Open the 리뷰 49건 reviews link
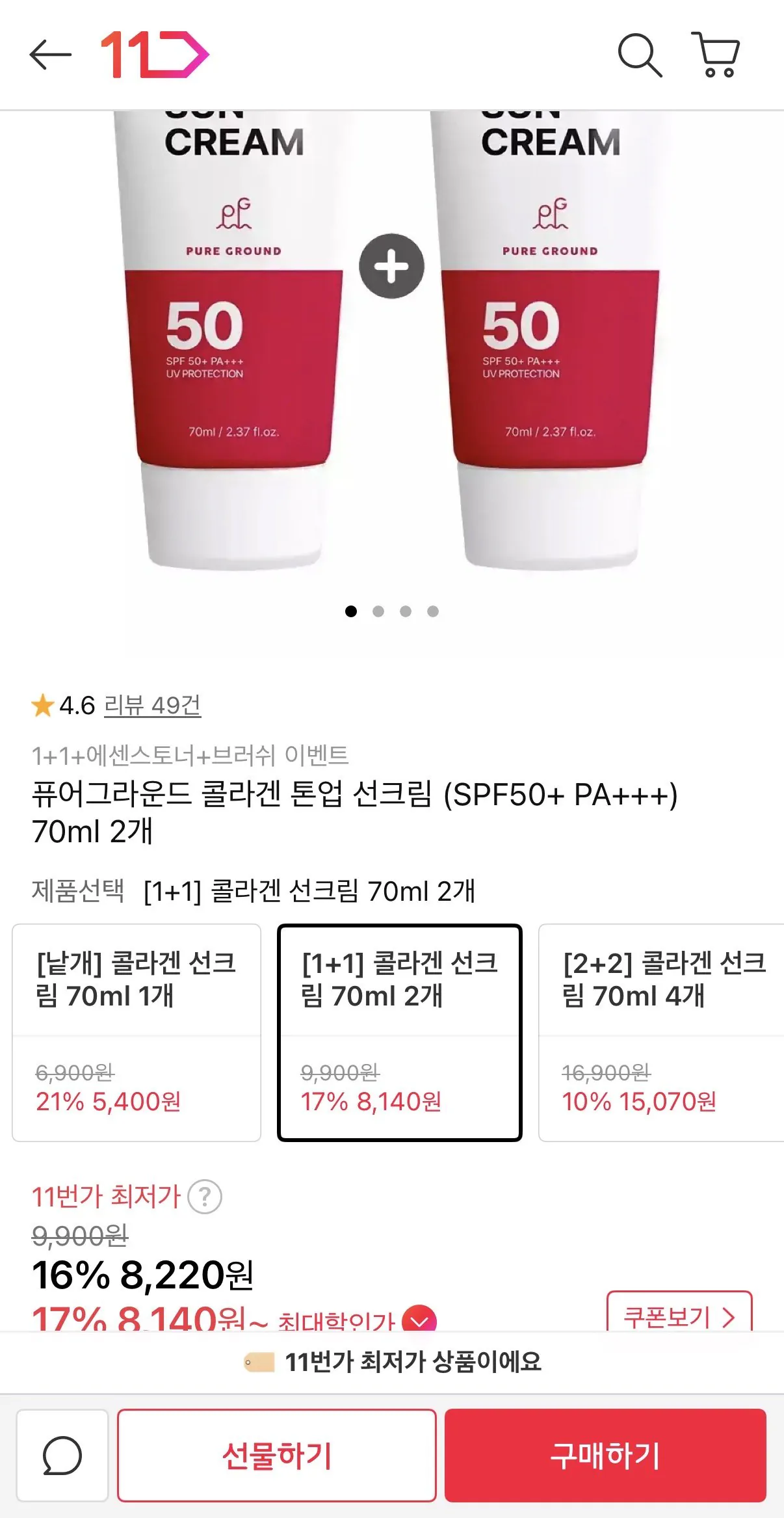Screen dimensions: 784x1518 pos(152,706)
